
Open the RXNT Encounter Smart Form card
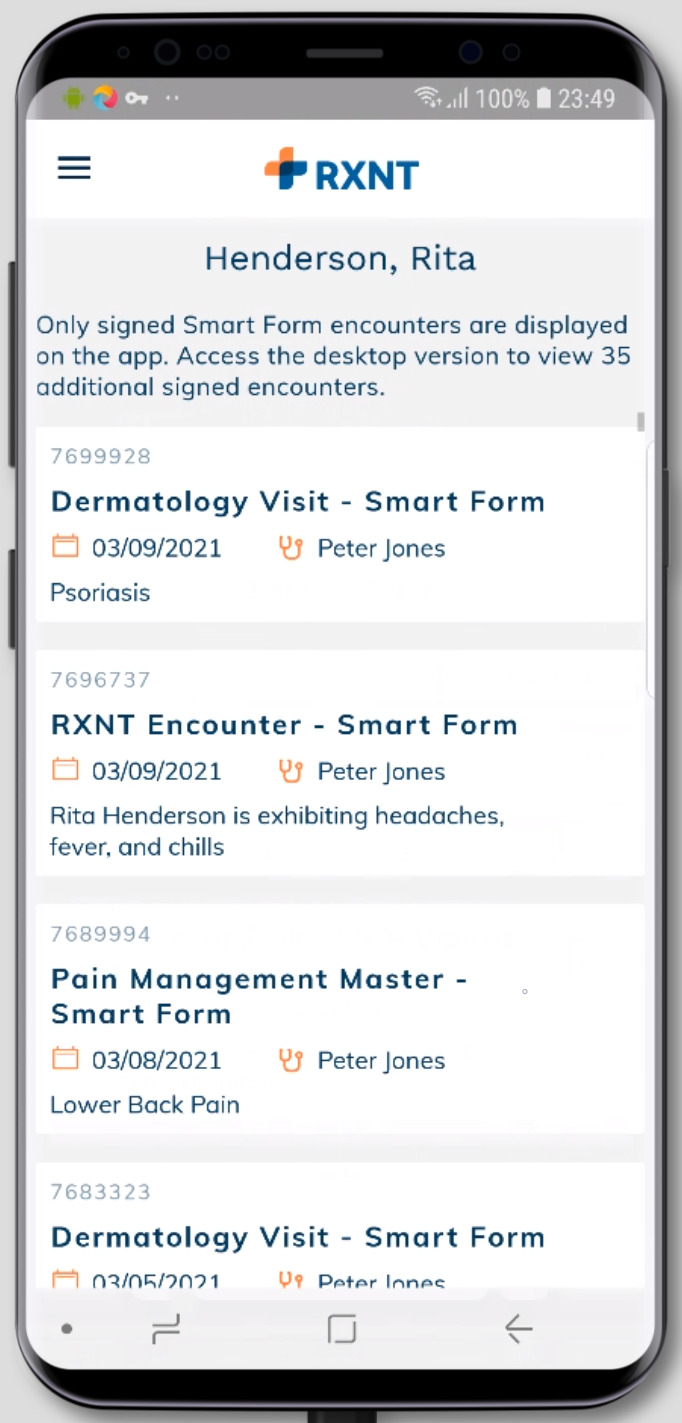click(340, 763)
